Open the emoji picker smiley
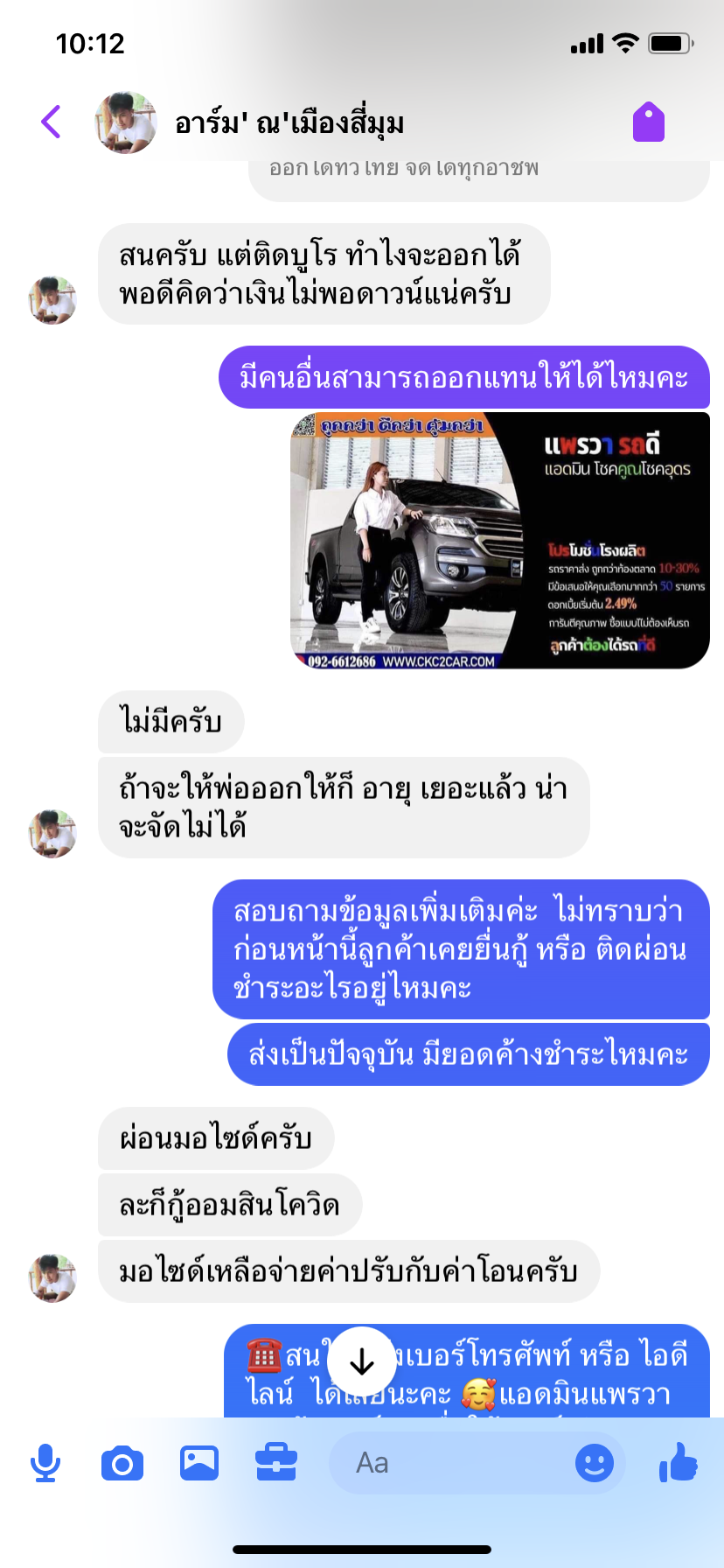The image size is (724, 1568). (595, 1463)
